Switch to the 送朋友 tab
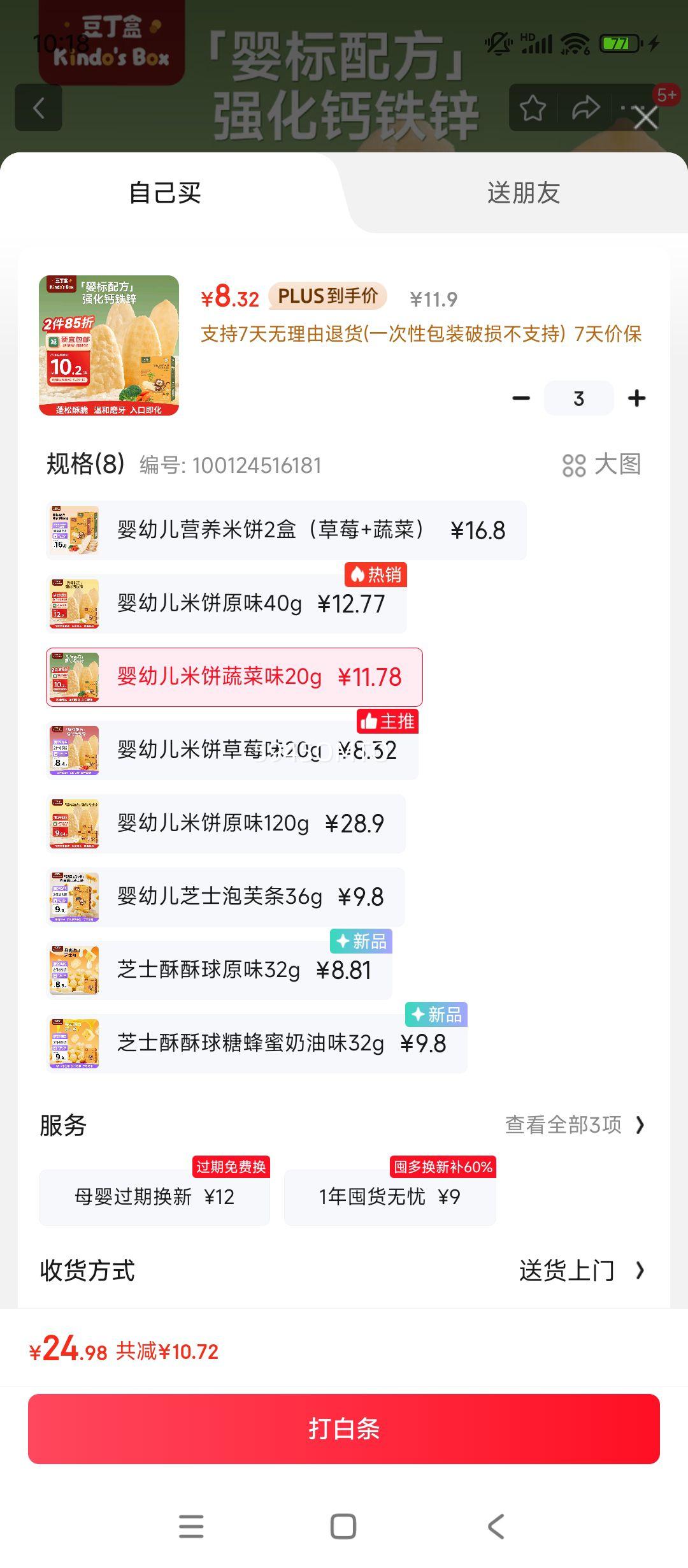The width and height of the screenshot is (688, 1568). coord(523,192)
